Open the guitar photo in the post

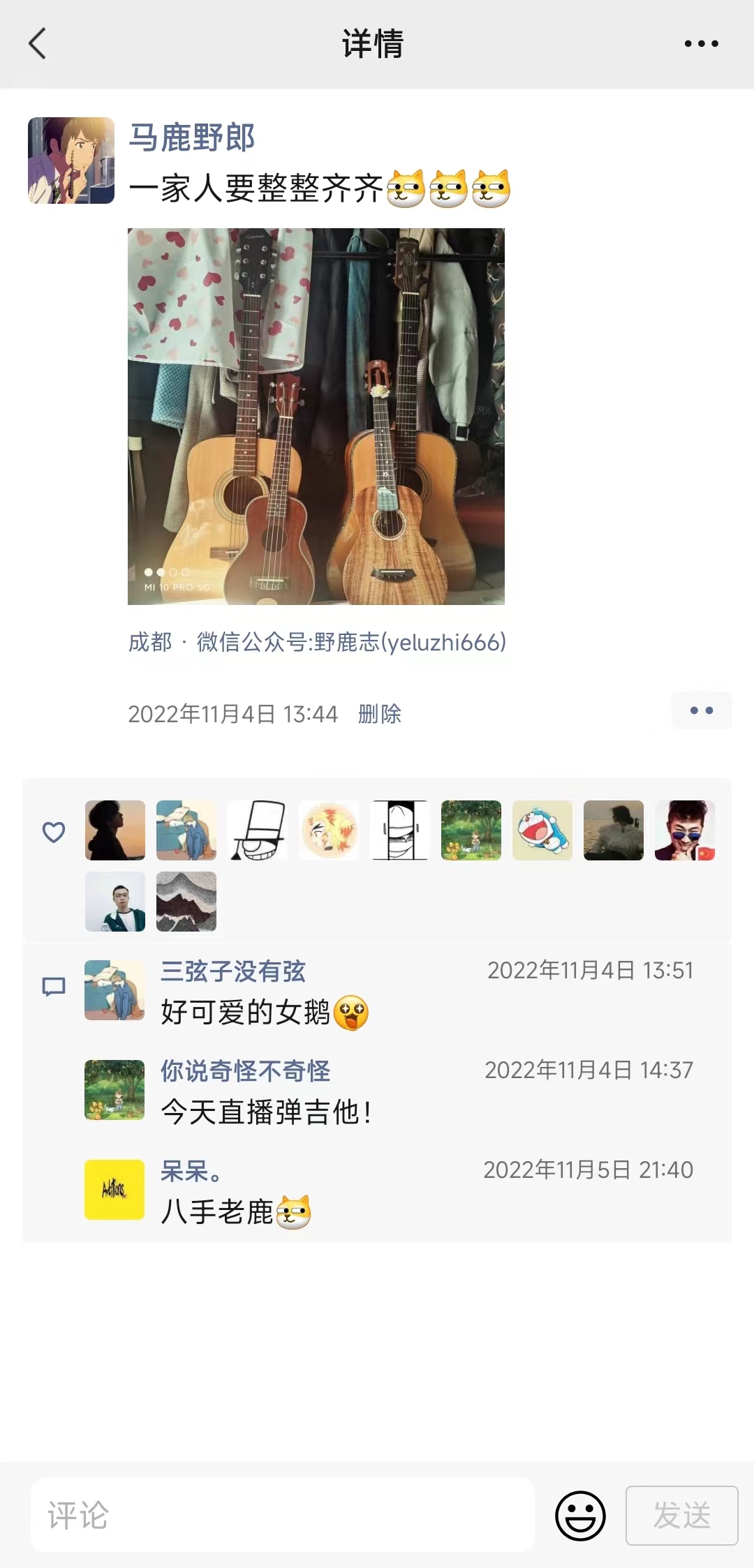pyautogui.click(x=316, y=416)
